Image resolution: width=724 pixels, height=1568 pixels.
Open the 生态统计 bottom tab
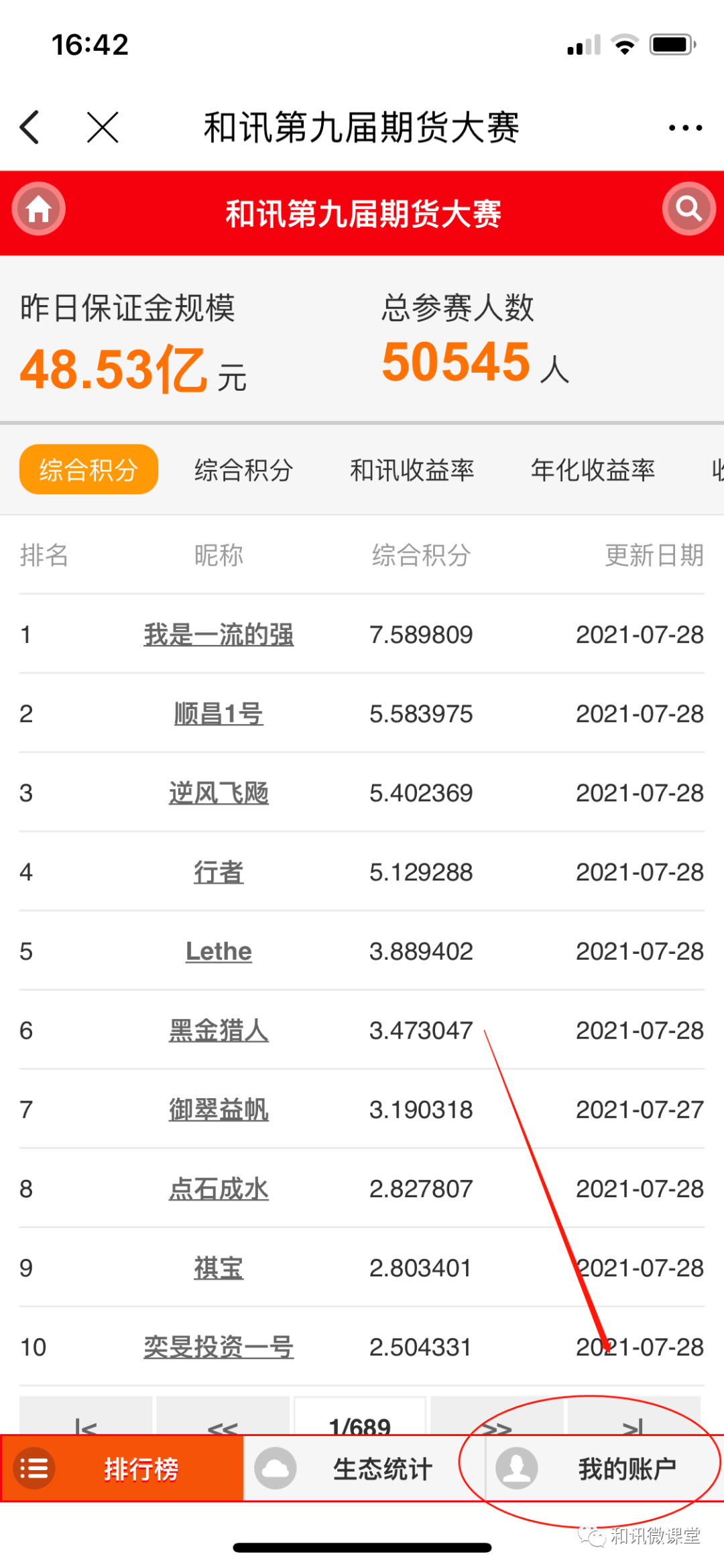364,1469
